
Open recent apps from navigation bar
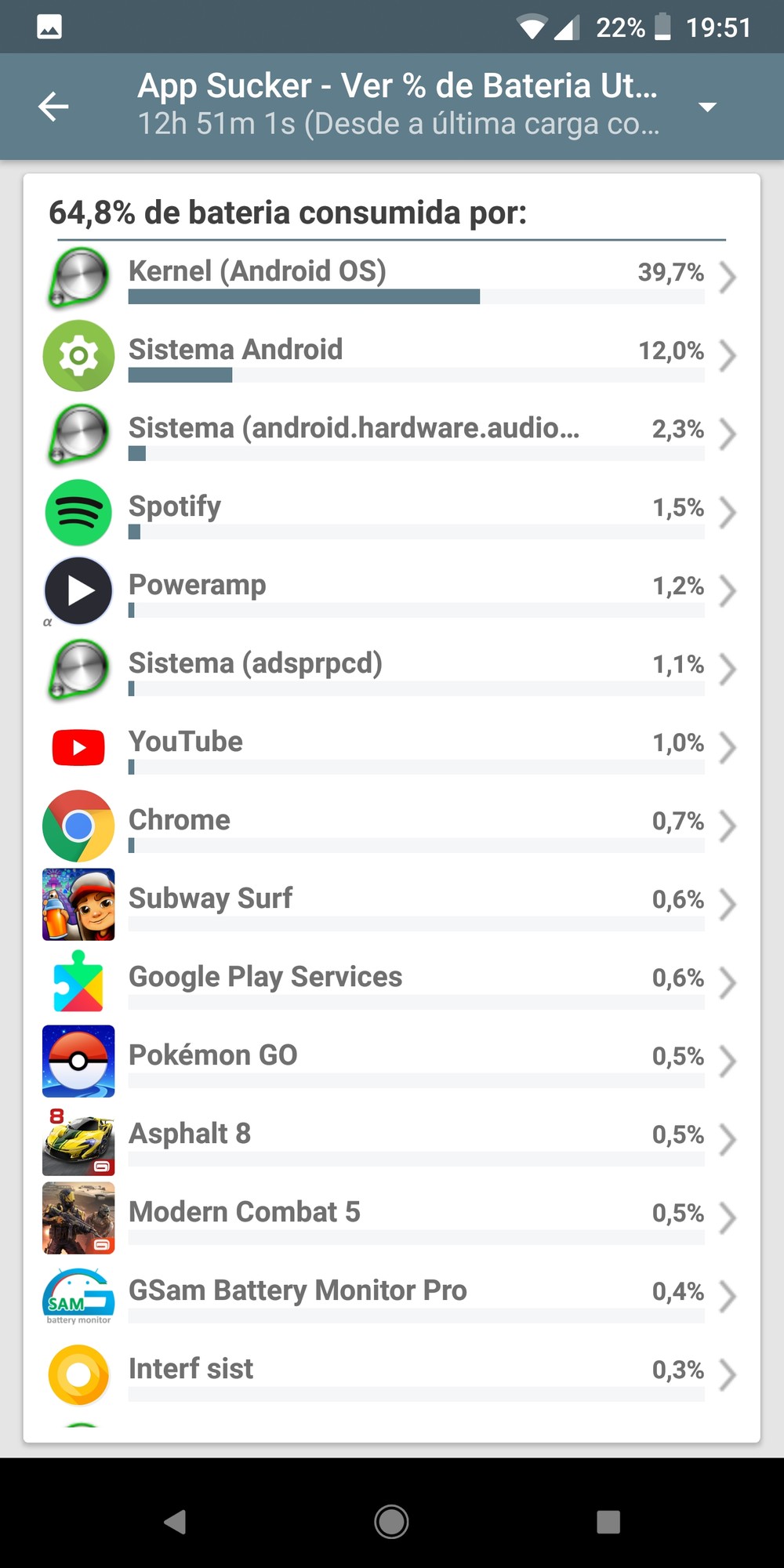[x=608, y=1522]
